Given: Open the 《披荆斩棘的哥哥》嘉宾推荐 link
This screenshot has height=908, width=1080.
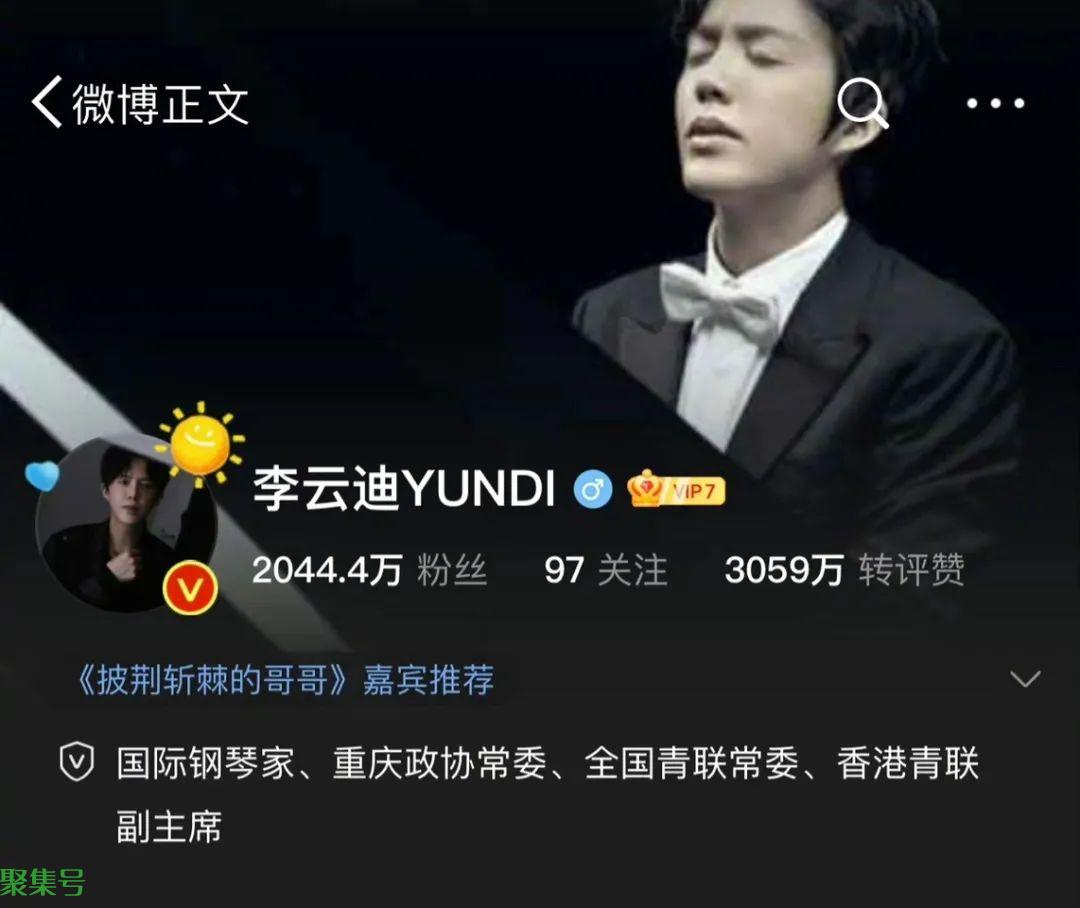Looking at the screenshot, I should pyautogui.click(x=285, y=681).
